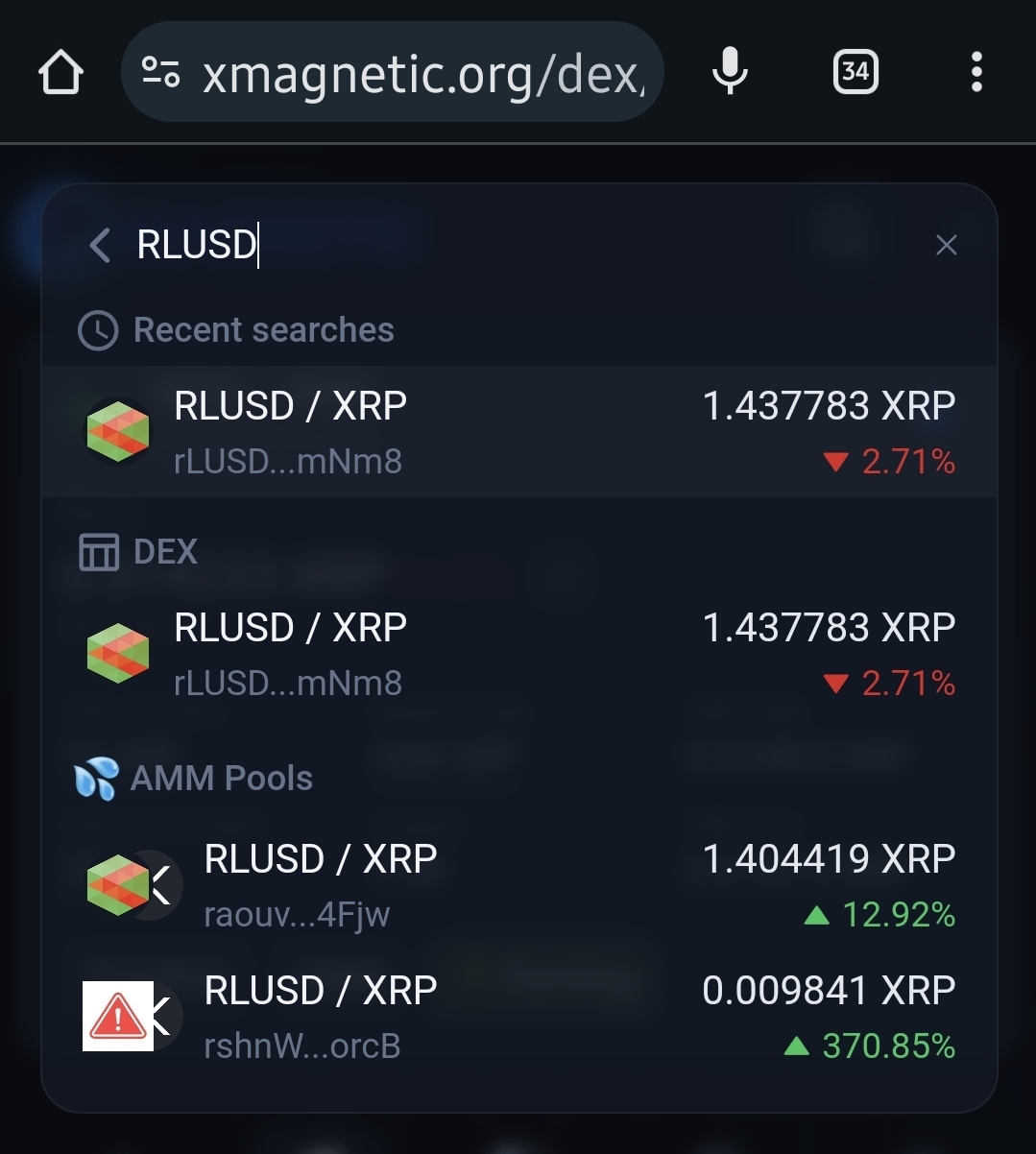Click the RLUSD token icon under DEX
This screenshot has width=1036, height=1154.
tap(117, 653)
